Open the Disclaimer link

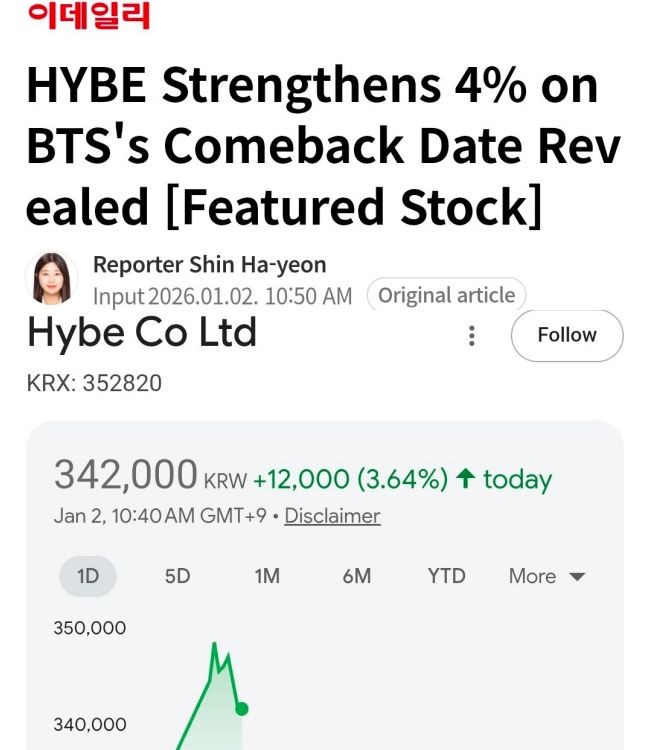(332, 516)
